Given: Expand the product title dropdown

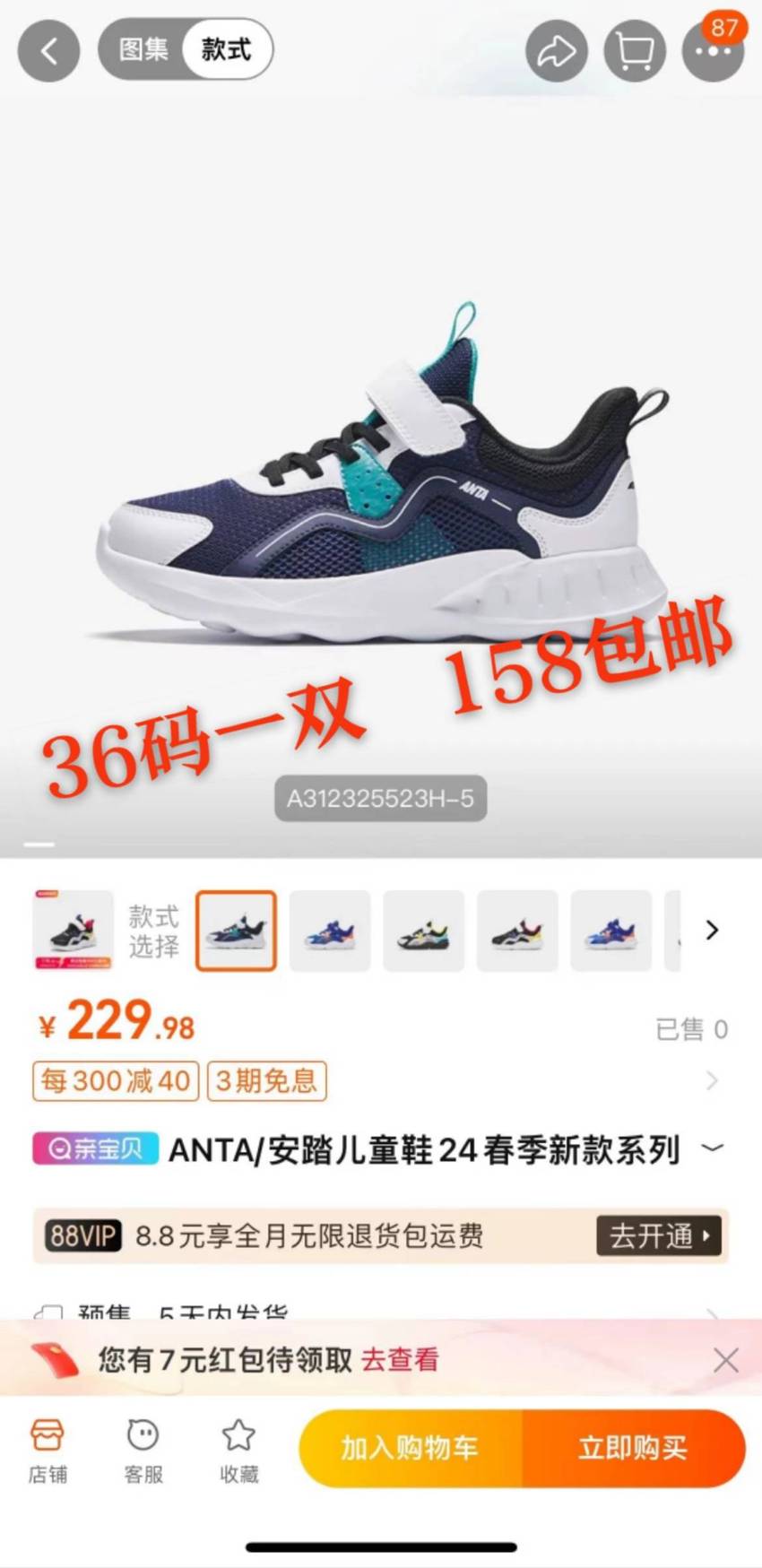Looking at the screenshot, I should coord(712,1148).
